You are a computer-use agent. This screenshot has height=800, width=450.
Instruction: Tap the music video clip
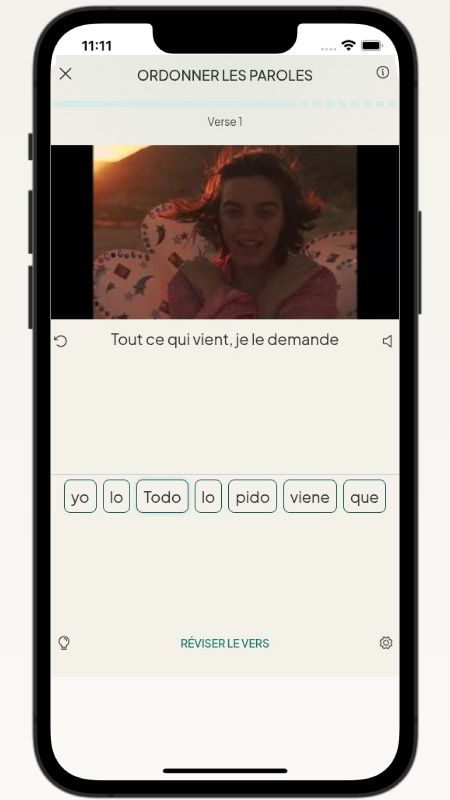[x=225, y=232]
